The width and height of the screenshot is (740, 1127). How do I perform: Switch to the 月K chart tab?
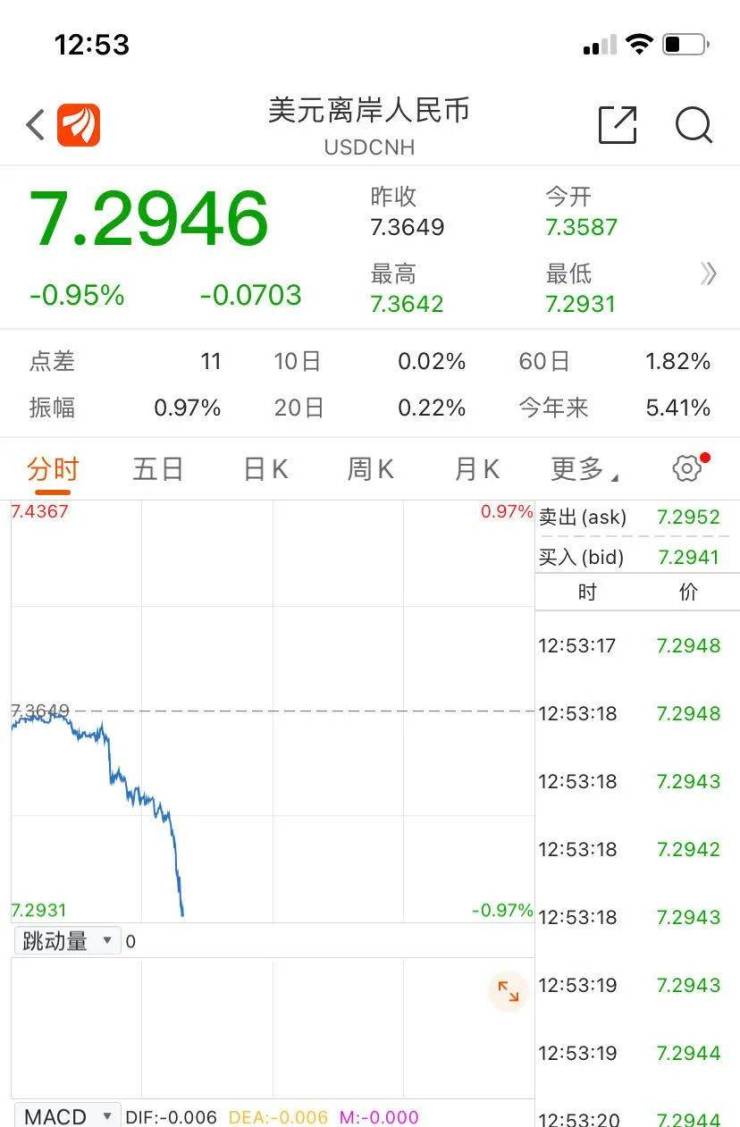477,468
